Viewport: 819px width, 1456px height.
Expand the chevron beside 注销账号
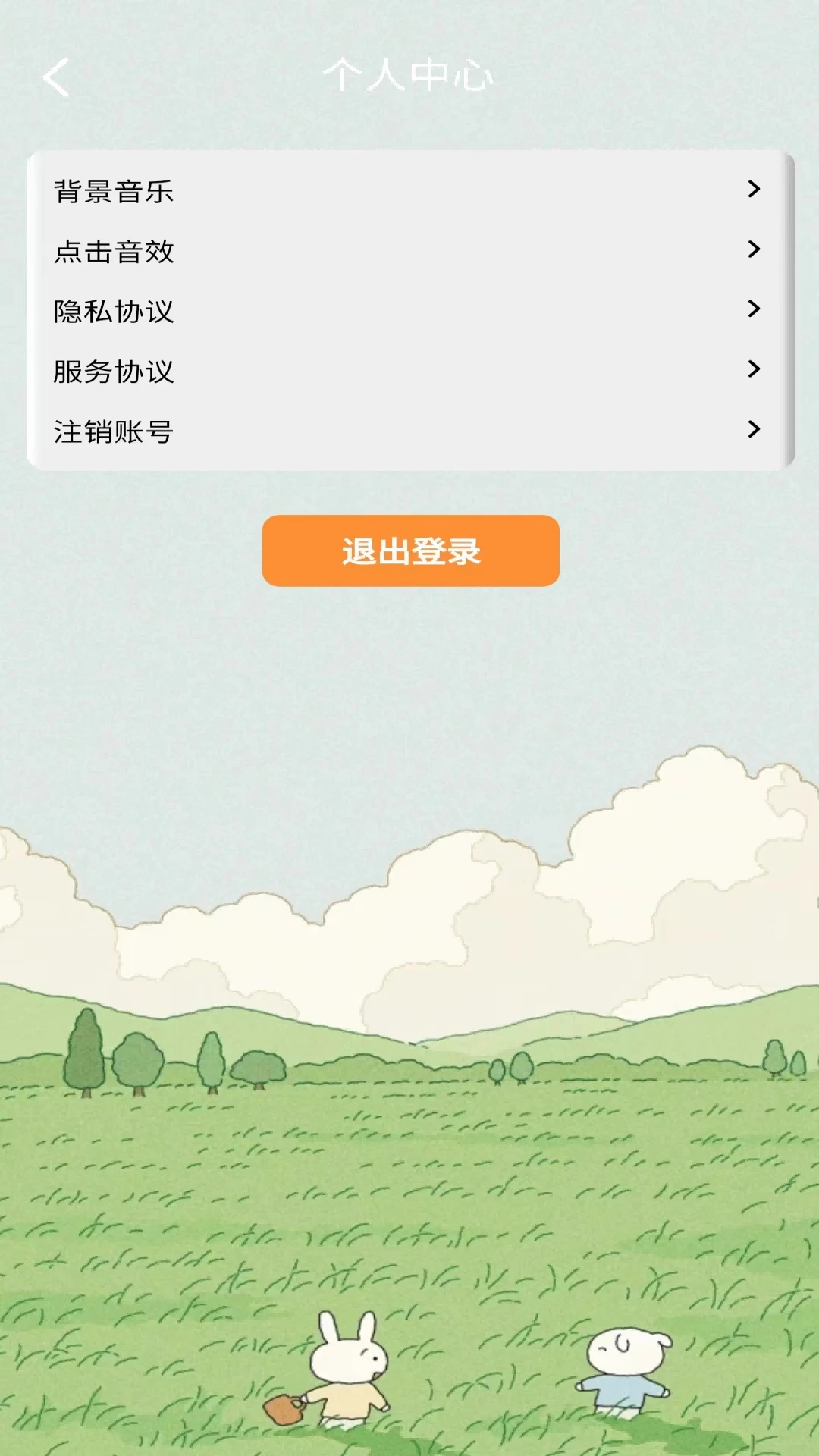tap(753, 429)
